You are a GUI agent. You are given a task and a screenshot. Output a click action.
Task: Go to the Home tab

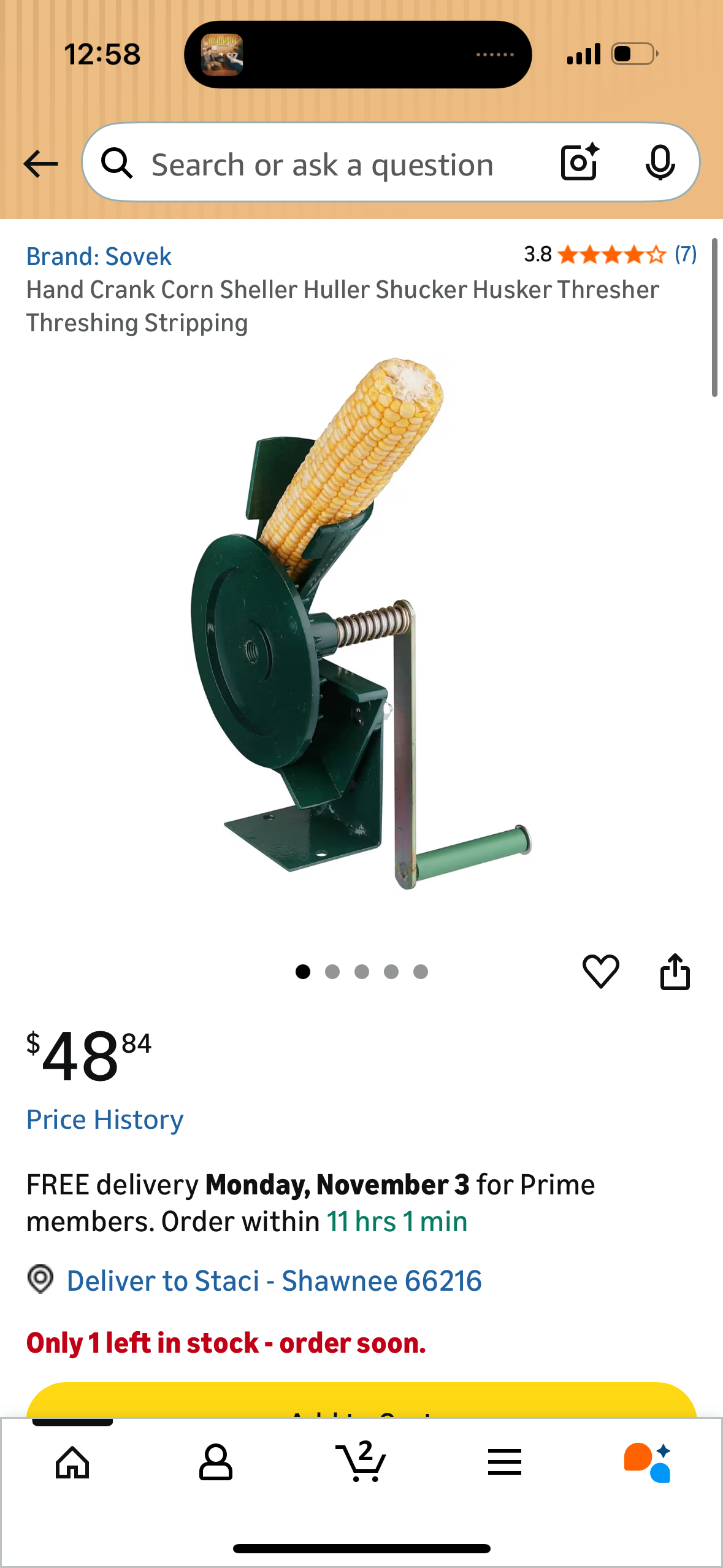pos(72,1462)
